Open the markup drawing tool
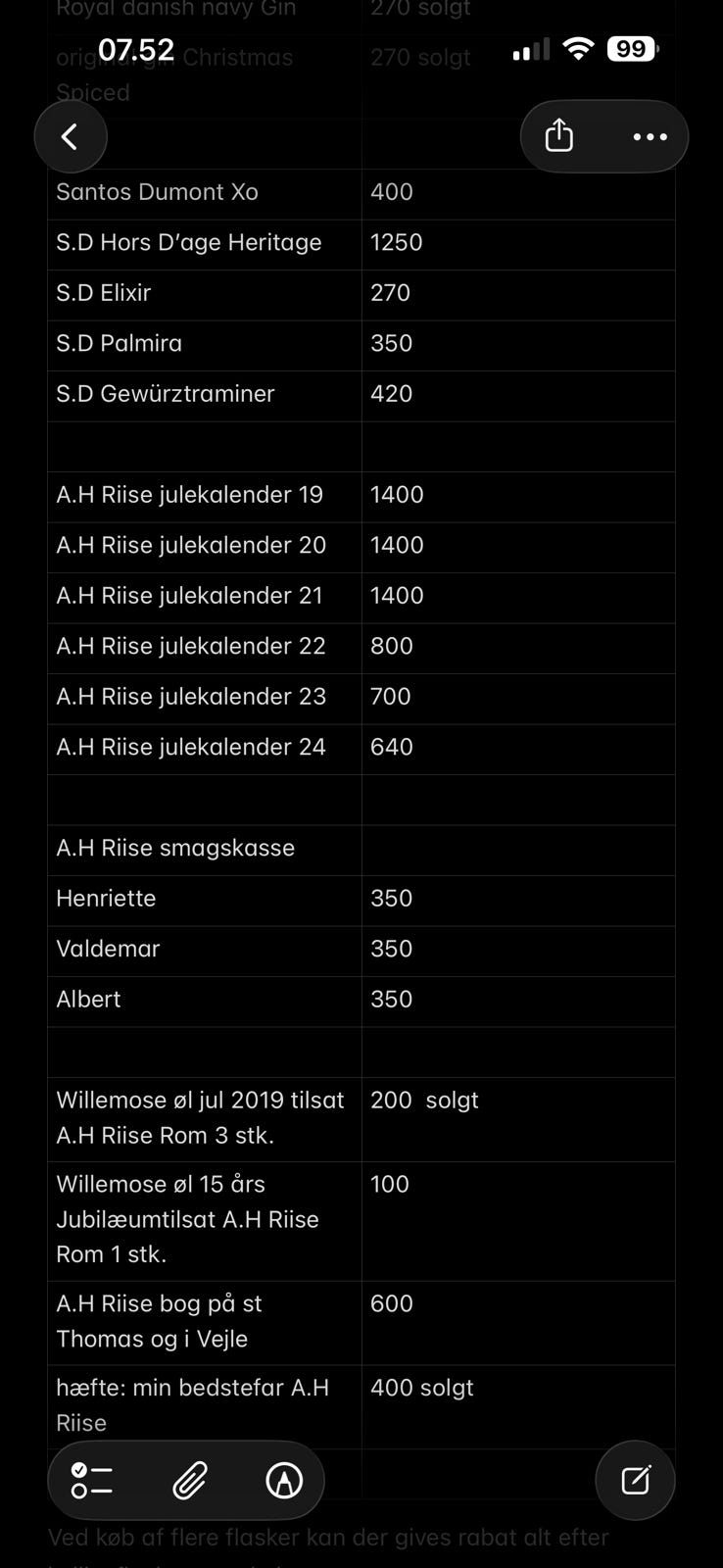This screenshot has height=1568, width=723. [x=284, y=1480]
